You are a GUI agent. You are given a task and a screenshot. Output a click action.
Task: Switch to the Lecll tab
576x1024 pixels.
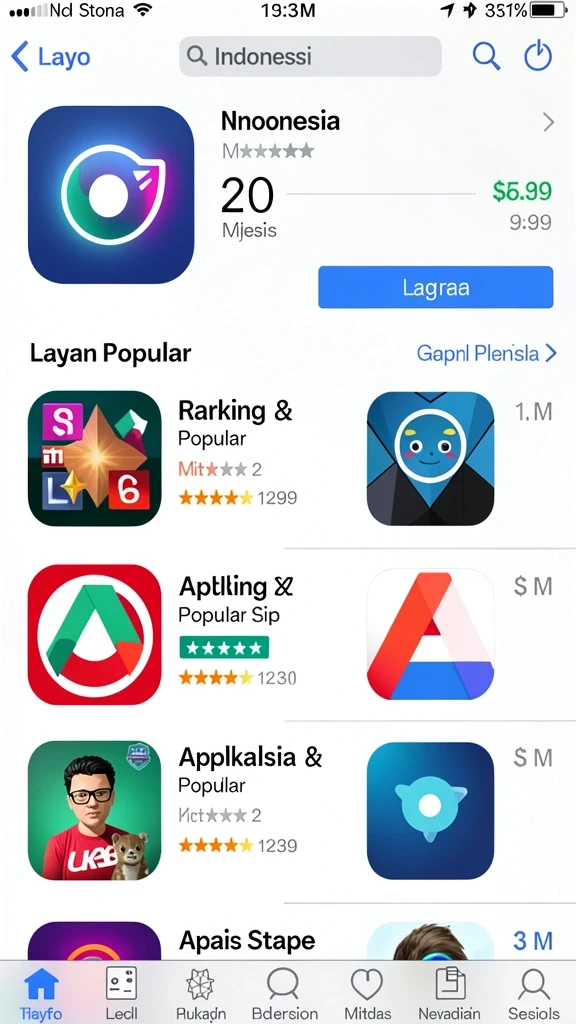pos(121,993)
